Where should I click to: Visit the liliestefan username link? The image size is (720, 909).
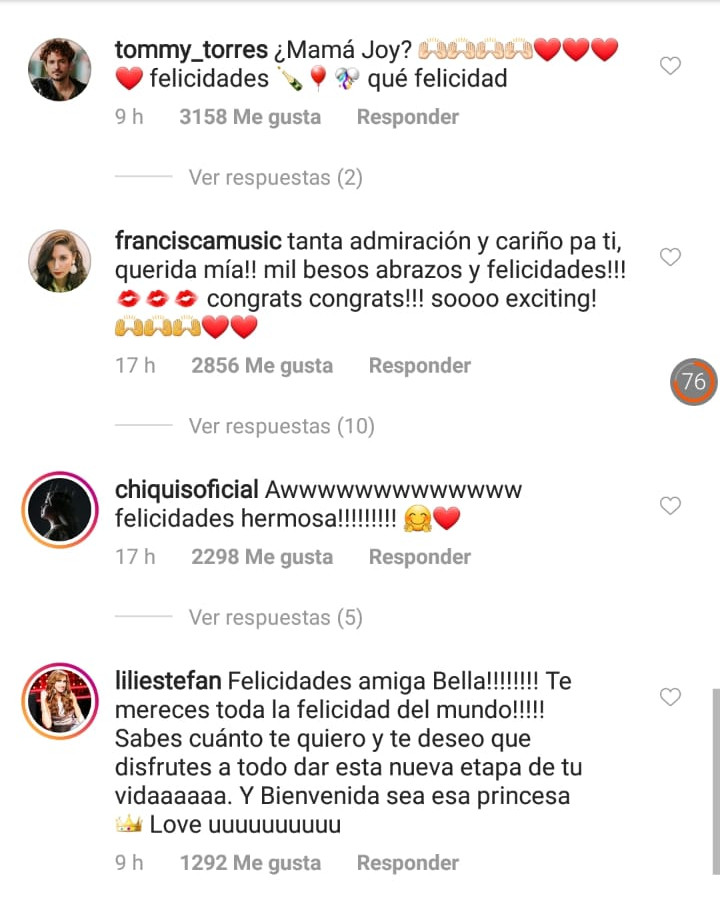point(169,681)
